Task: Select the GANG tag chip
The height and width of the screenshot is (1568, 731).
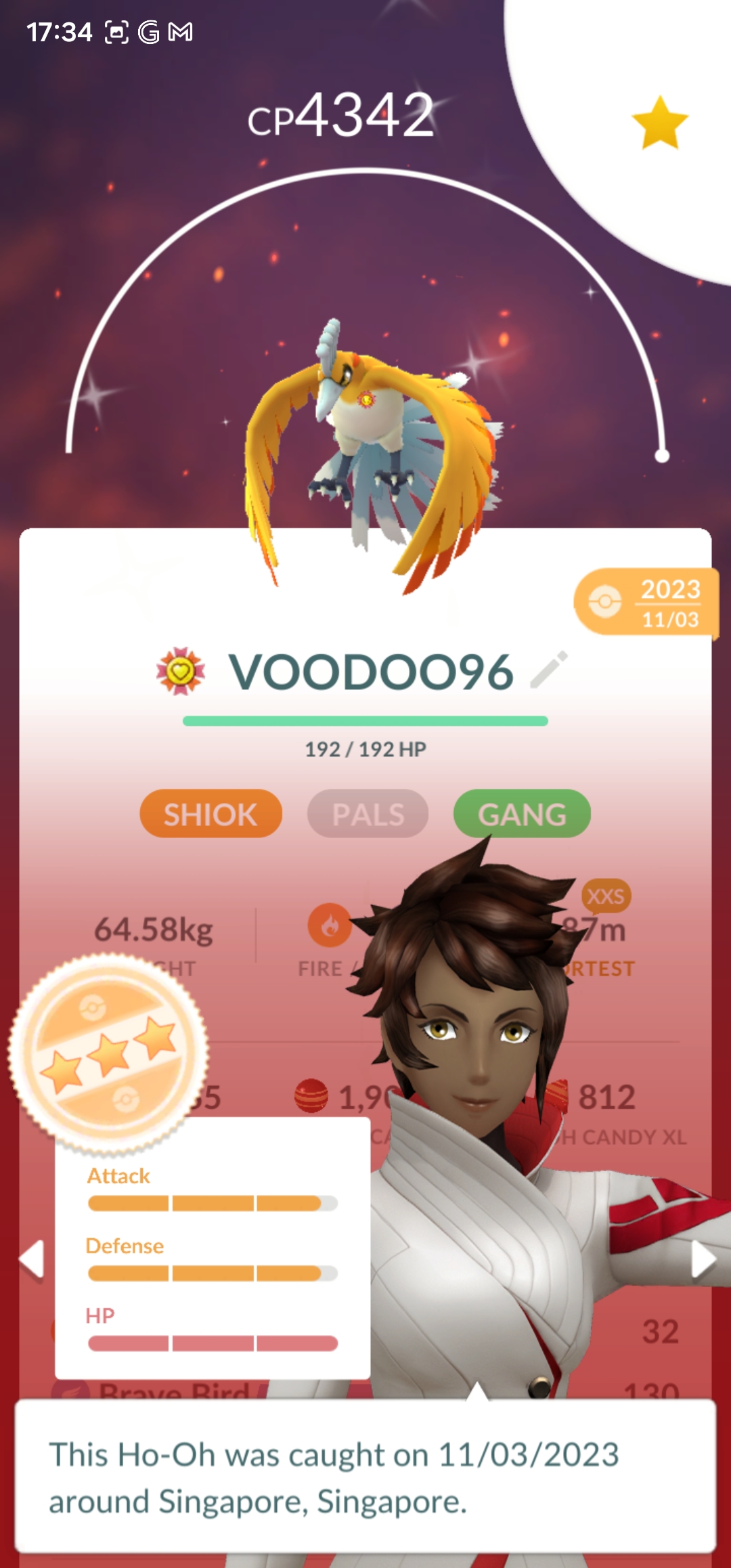Action: (x=522, y=814)
